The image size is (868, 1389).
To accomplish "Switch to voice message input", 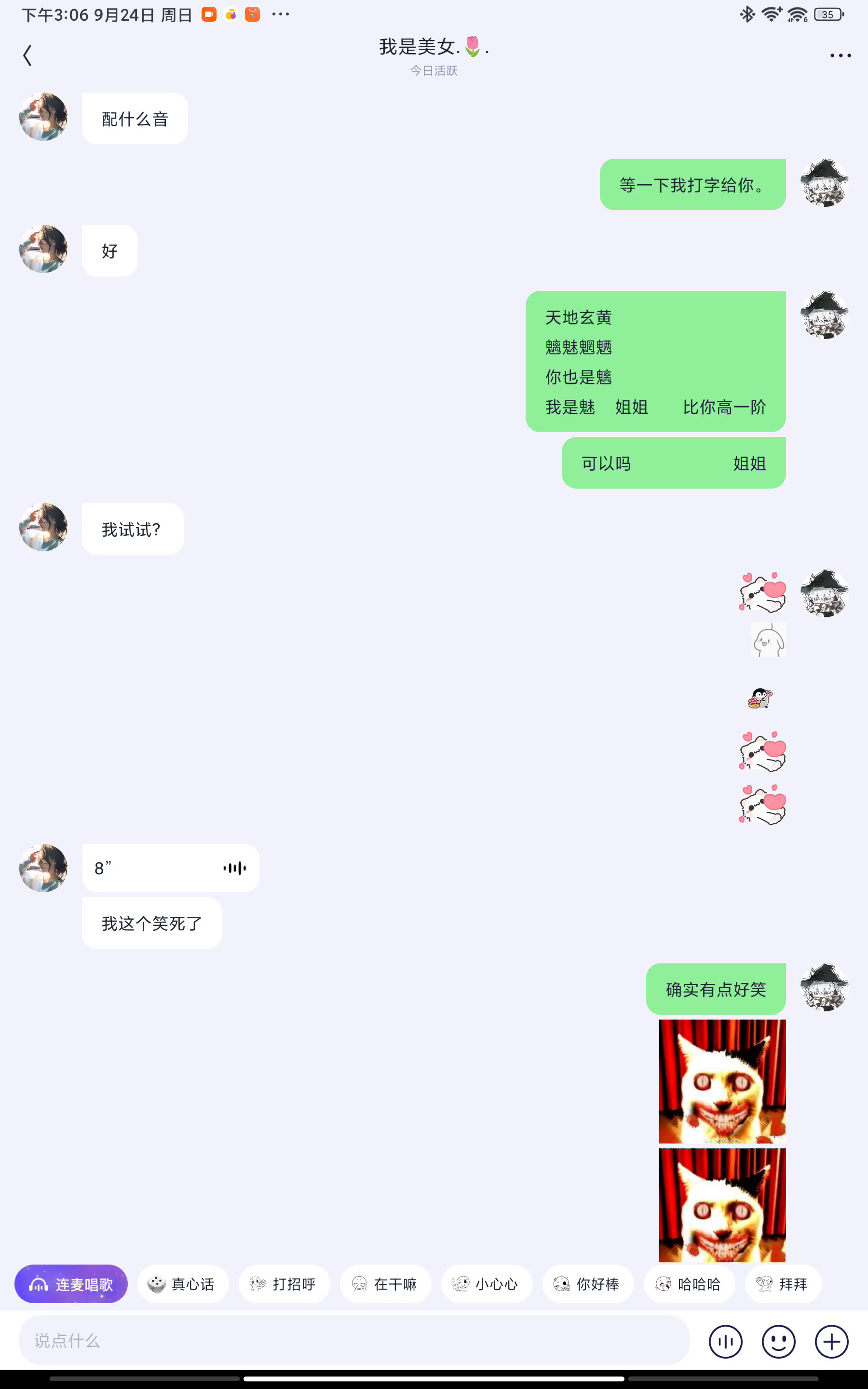I will coord(725,1341).
